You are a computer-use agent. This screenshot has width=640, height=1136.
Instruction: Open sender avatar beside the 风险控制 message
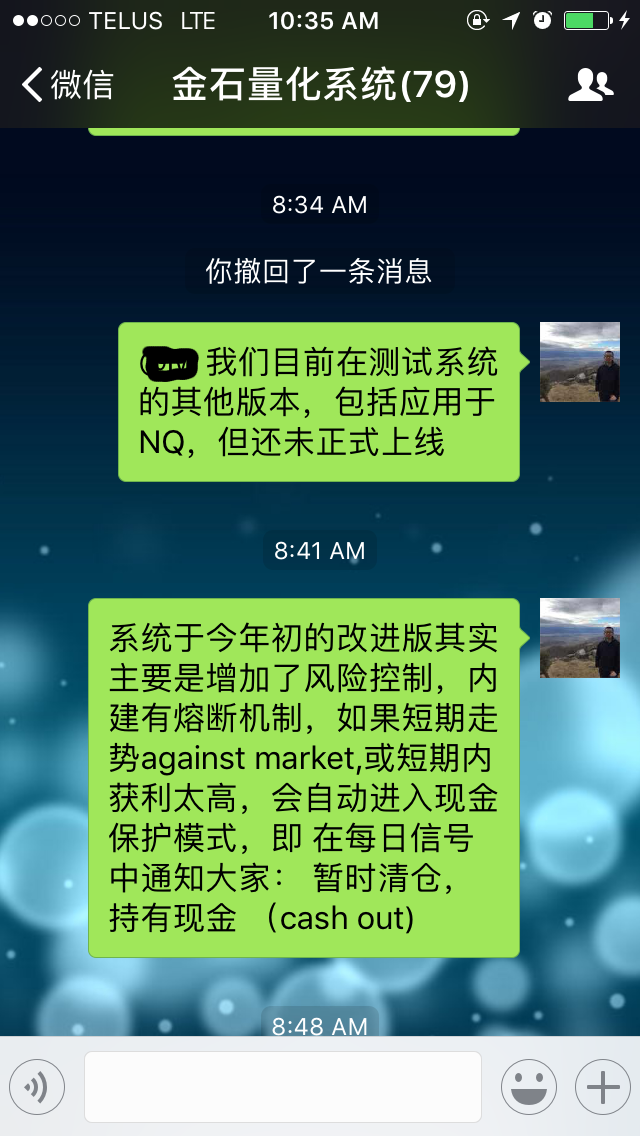point(580,638)
